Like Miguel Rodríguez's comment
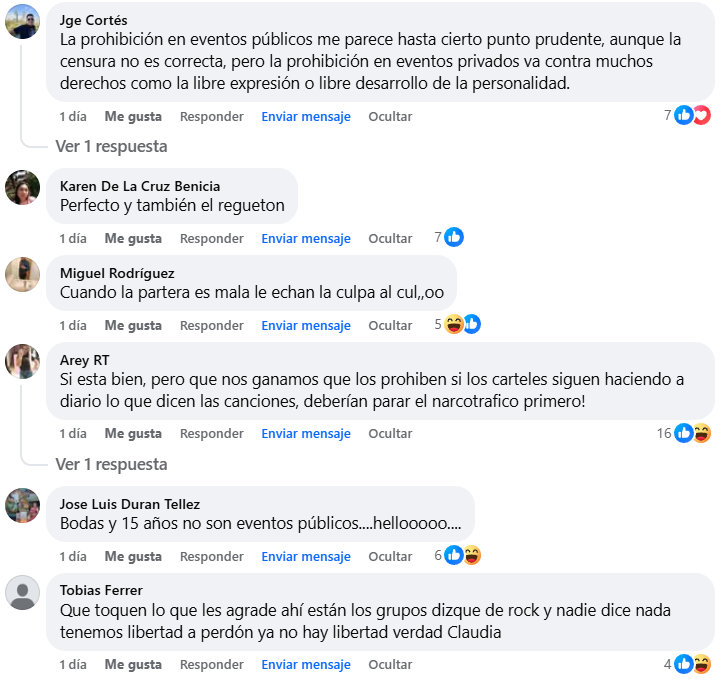Viewport: 722px width, 680px height. [x=133, y=325]
